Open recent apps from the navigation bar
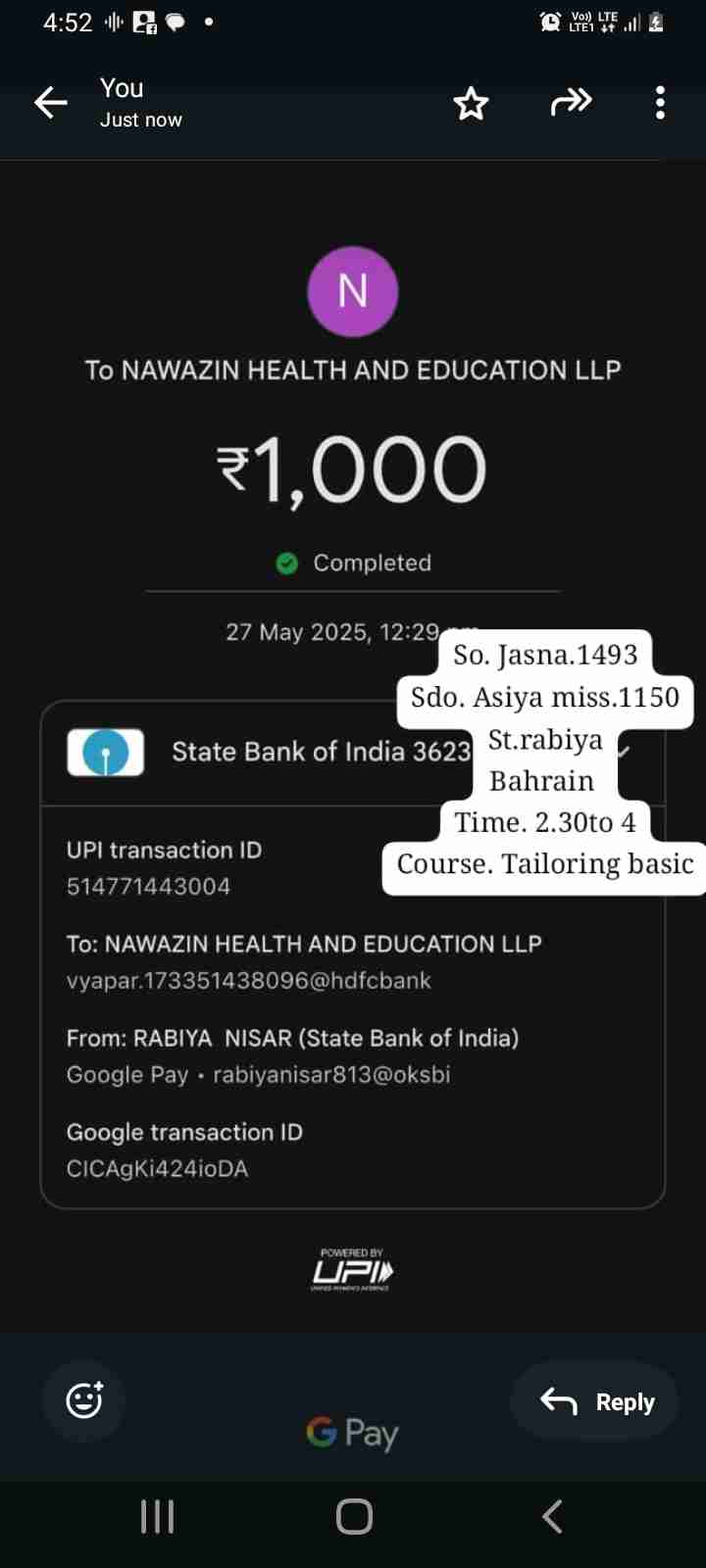The height and width of the screenshot is (1568, 706). pyautogui.click(x=157, y=1516)
